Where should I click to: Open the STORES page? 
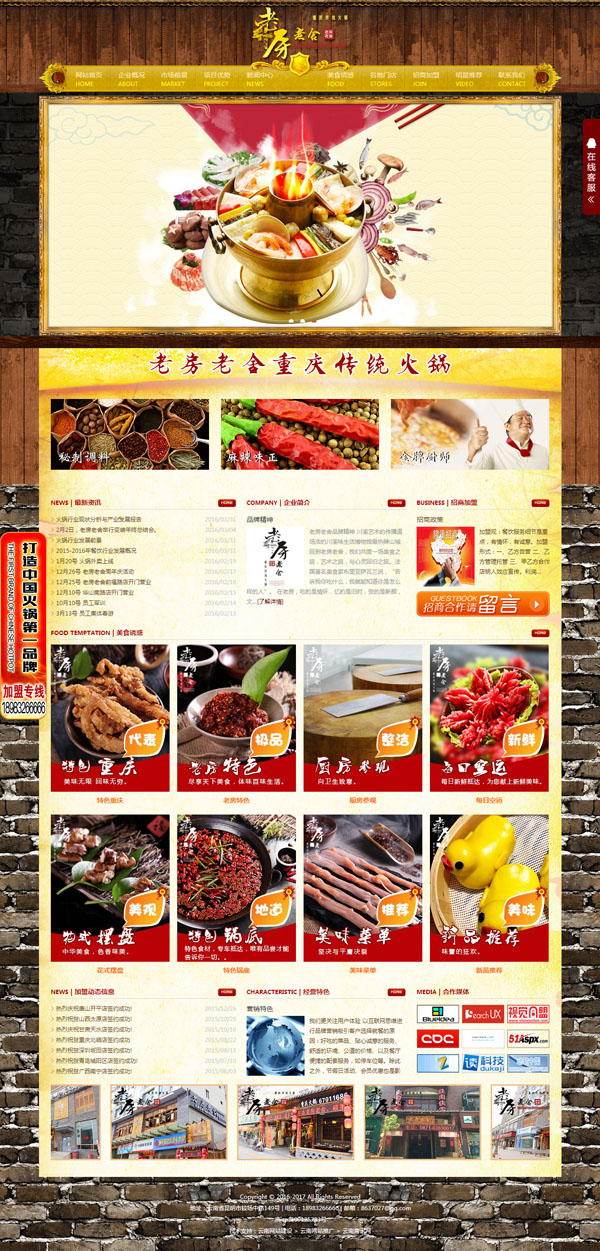click(x=382, y=79)
